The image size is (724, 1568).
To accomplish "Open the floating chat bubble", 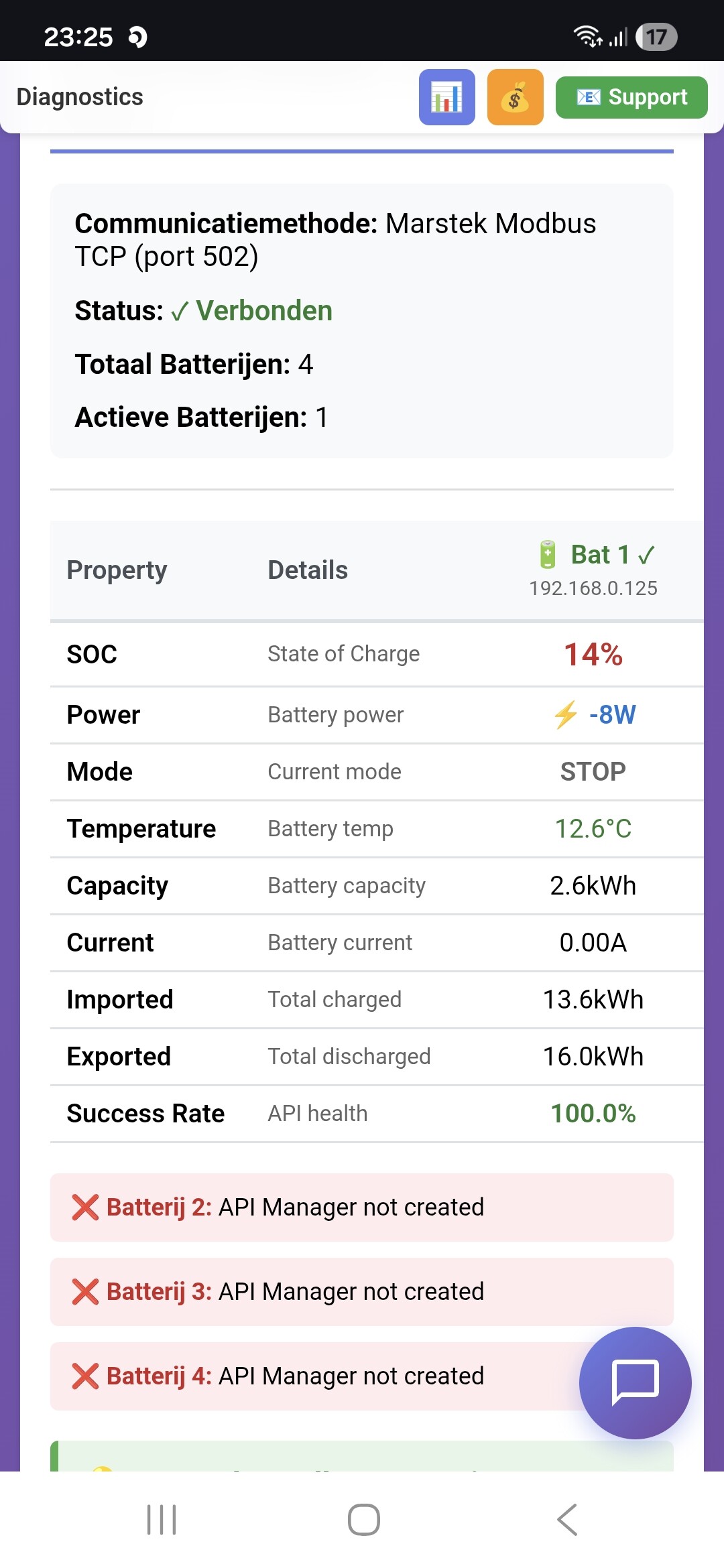I will coord(635,1382).
